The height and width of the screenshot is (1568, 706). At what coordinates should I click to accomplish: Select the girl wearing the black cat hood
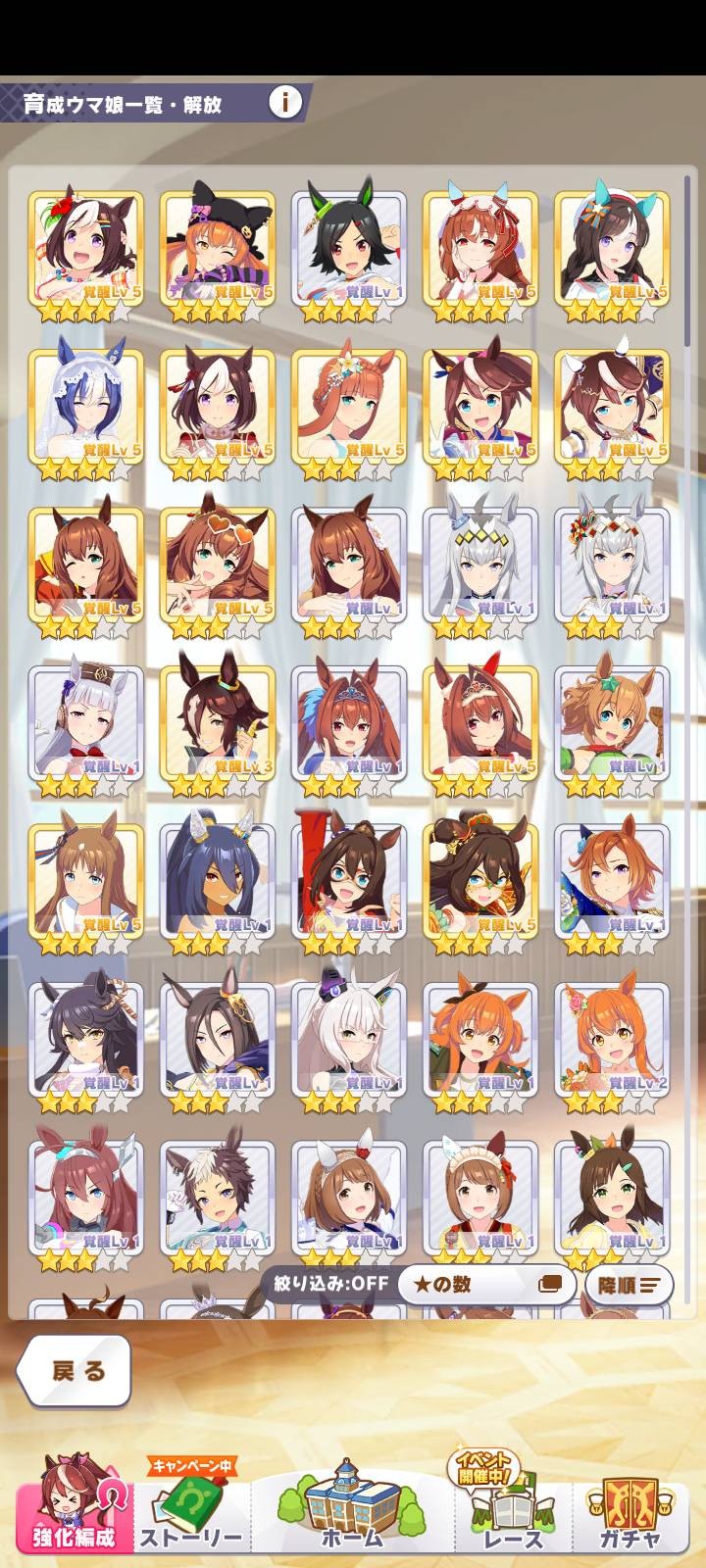218,246
